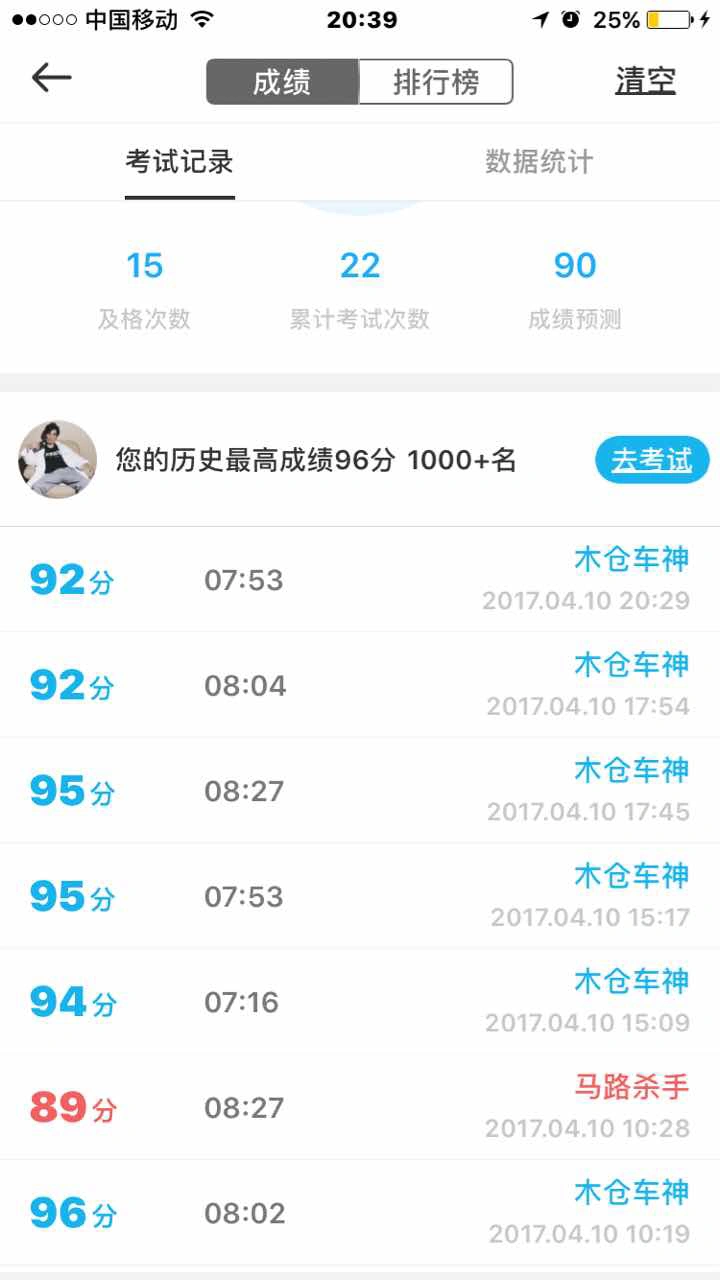Select the 成绩 segment

[x=282, y=82]
